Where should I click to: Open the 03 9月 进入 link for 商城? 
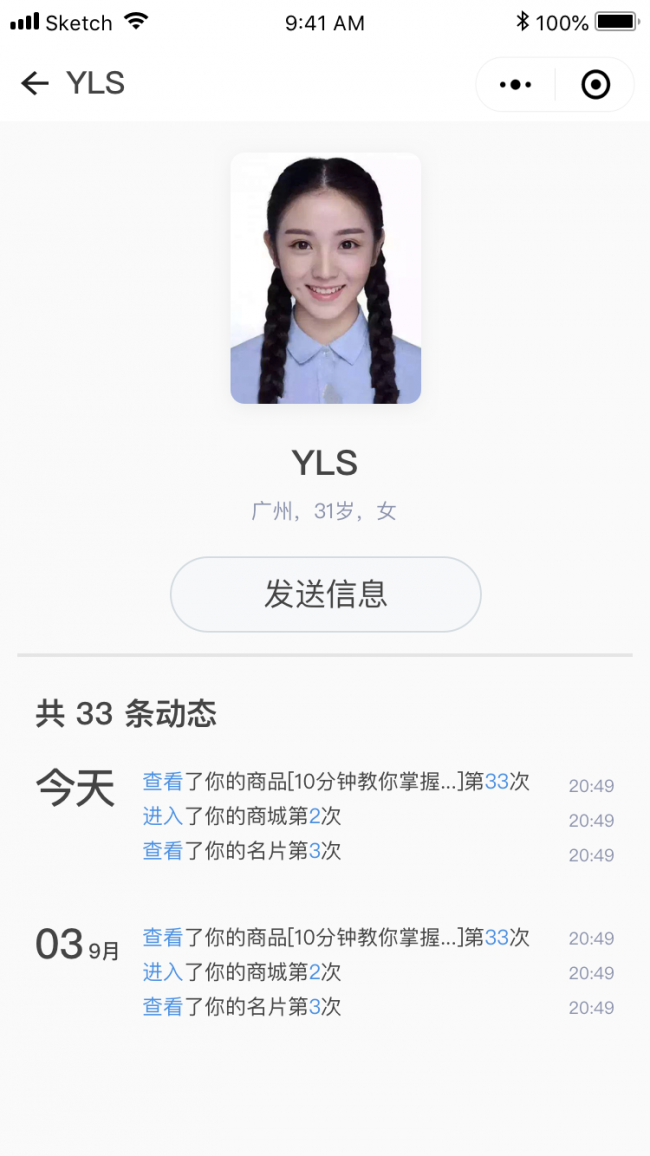[x=163, y=972]
